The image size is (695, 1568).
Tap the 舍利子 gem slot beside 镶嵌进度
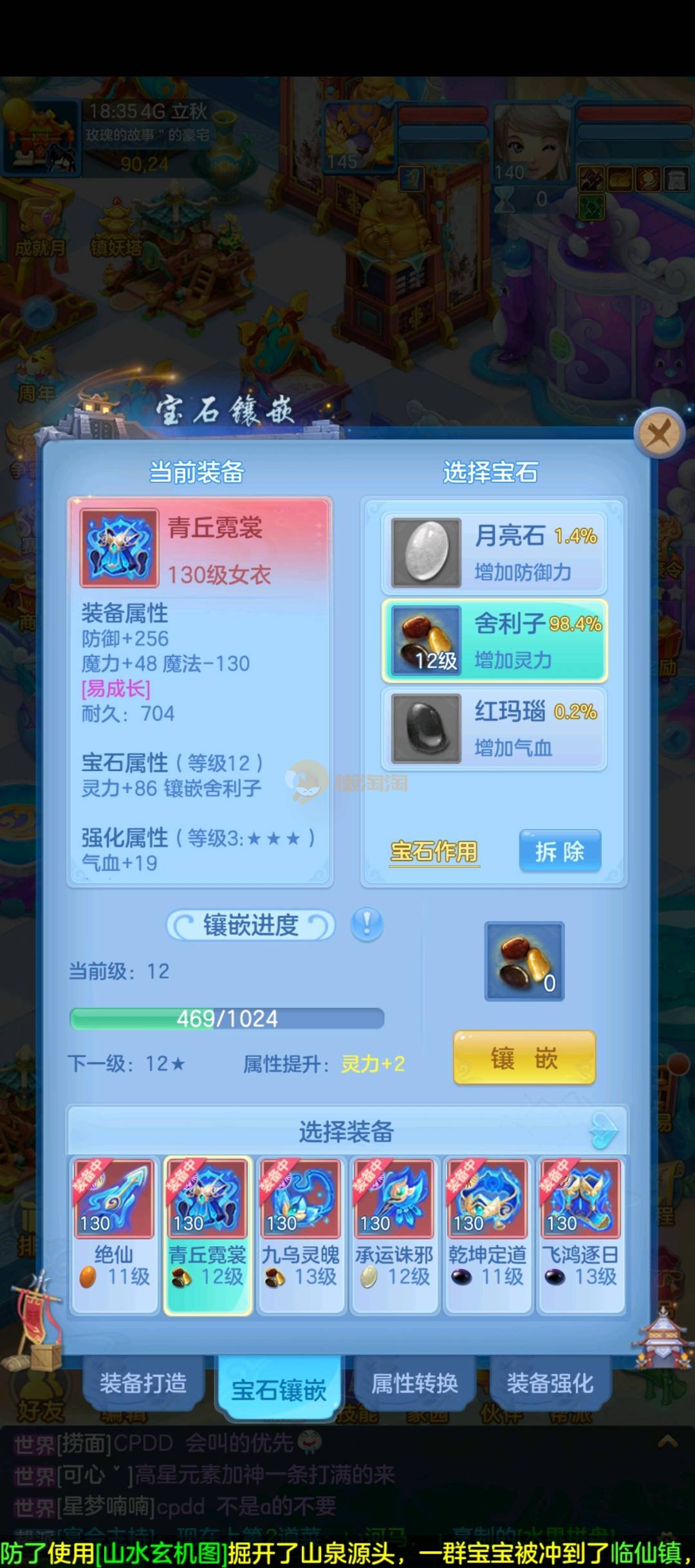click(x=524, y=962)
